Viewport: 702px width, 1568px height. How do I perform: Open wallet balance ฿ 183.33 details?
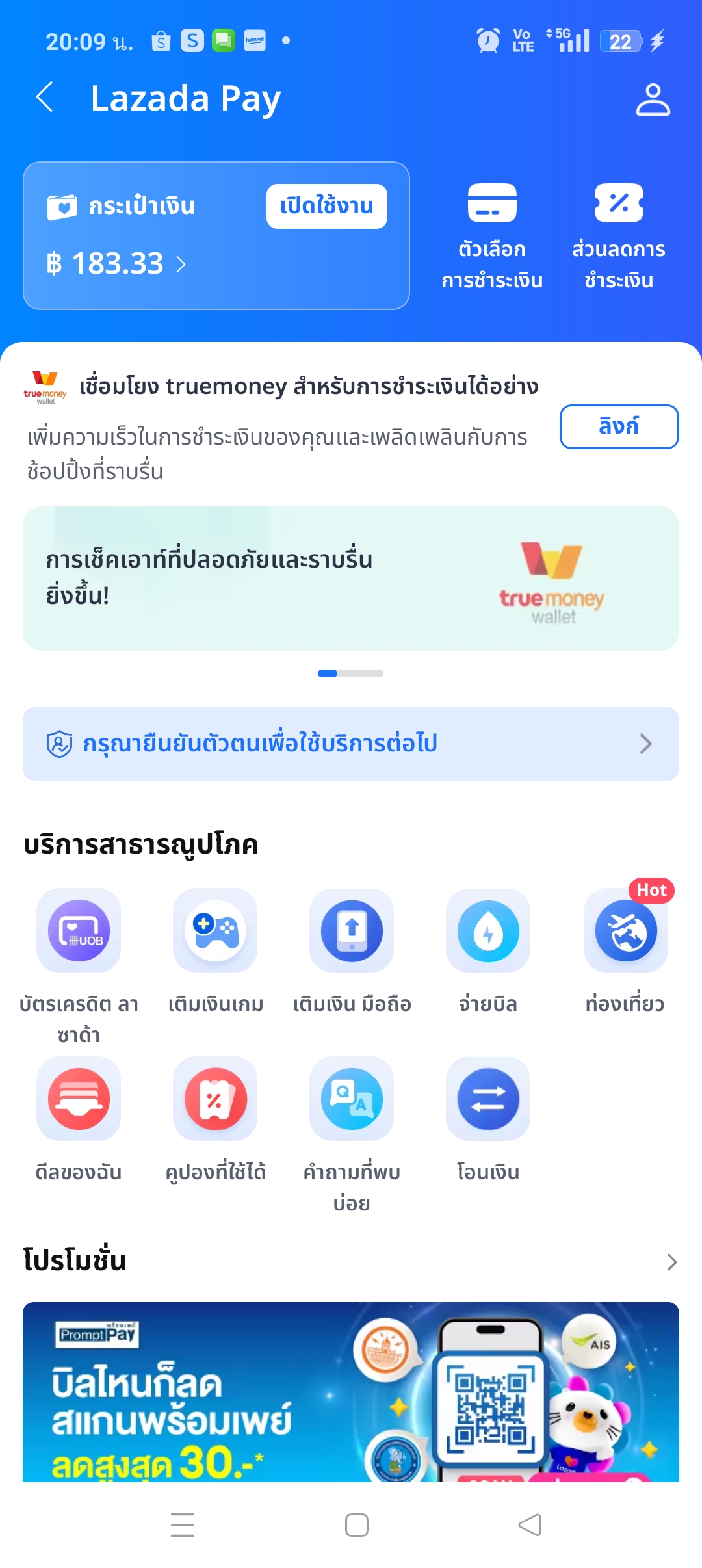pos(117,264)
